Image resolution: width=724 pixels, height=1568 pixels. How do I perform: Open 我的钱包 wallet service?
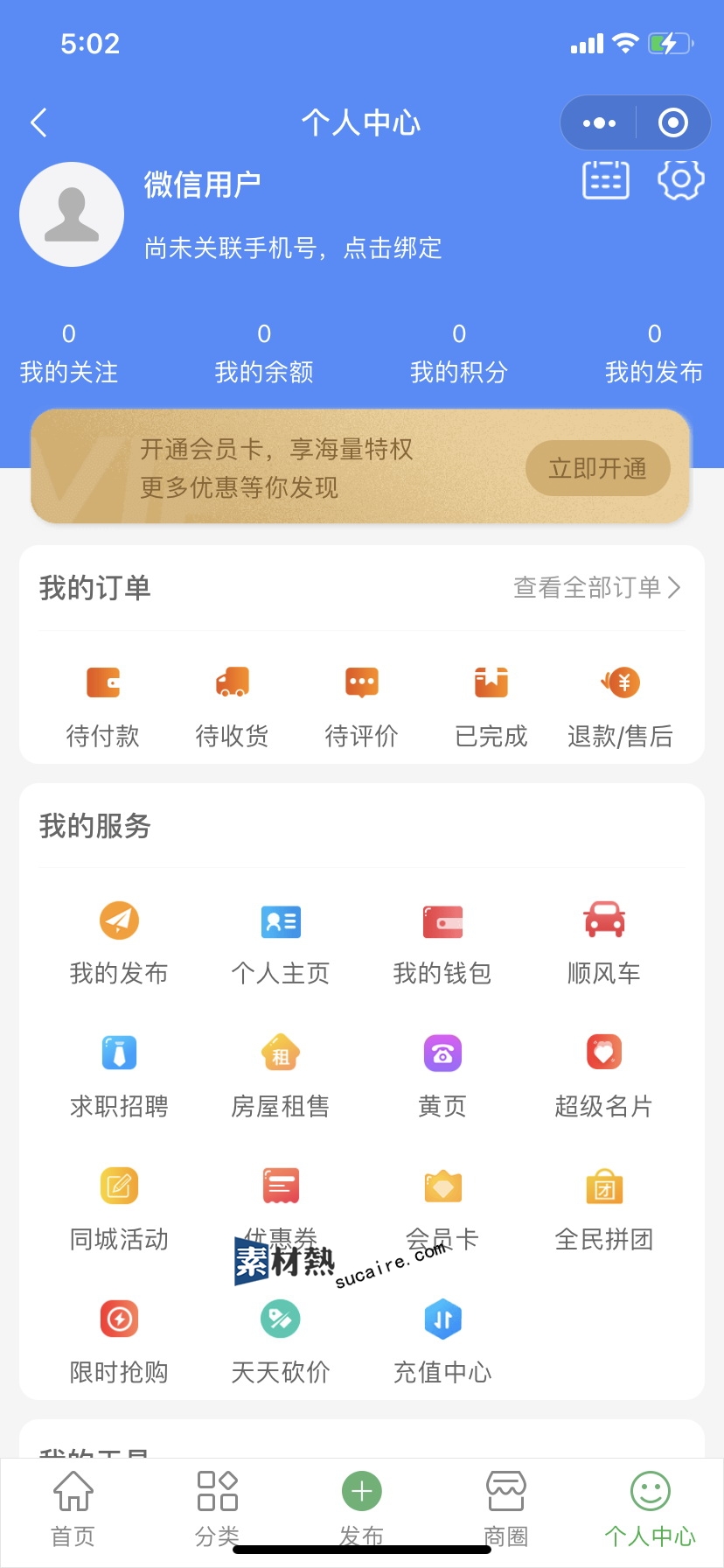click(x=442, y=945)
